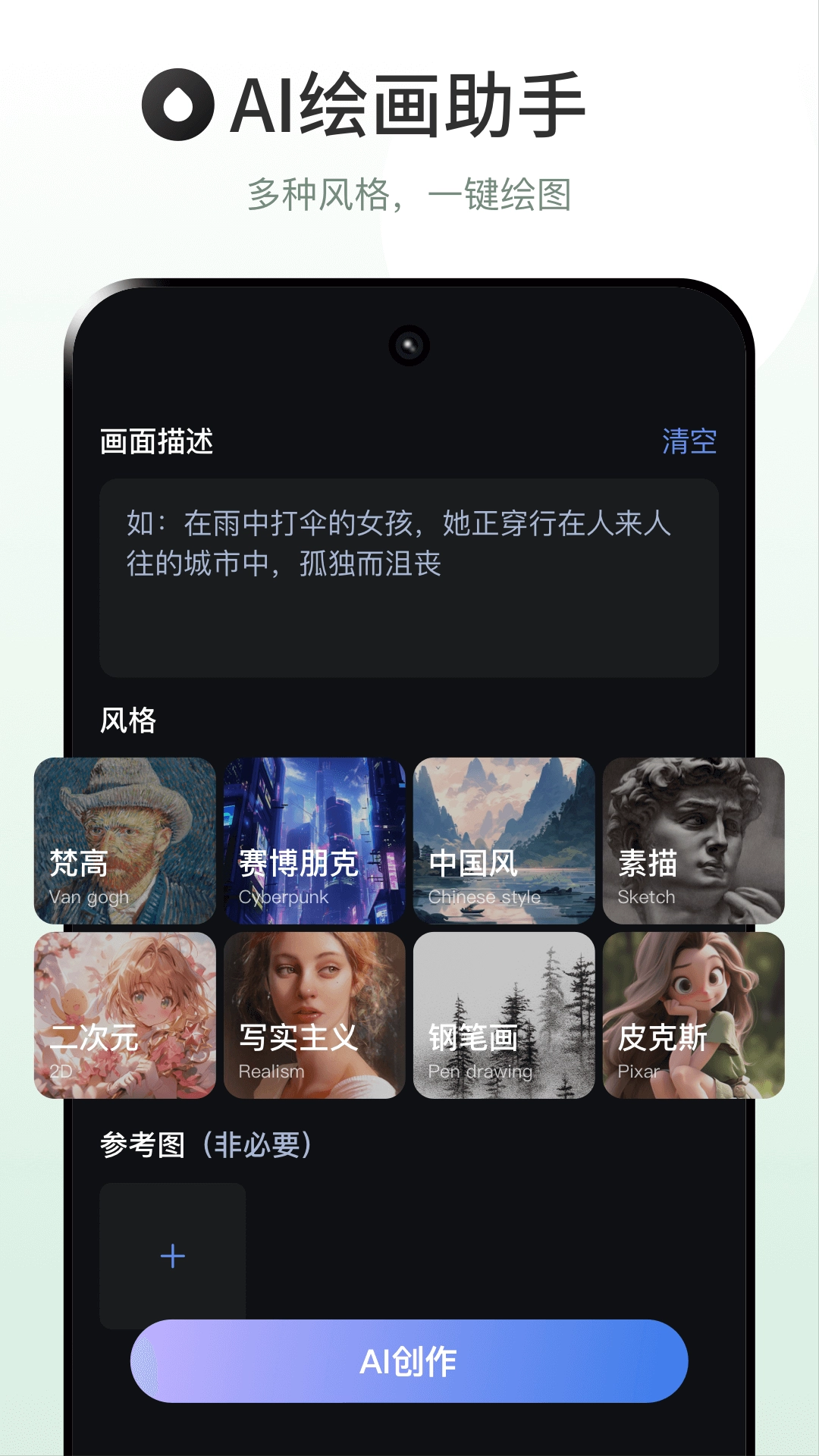Select the Van Gogh style
This screenshot has height=1456, width=819.
click(x=125, y=838)
